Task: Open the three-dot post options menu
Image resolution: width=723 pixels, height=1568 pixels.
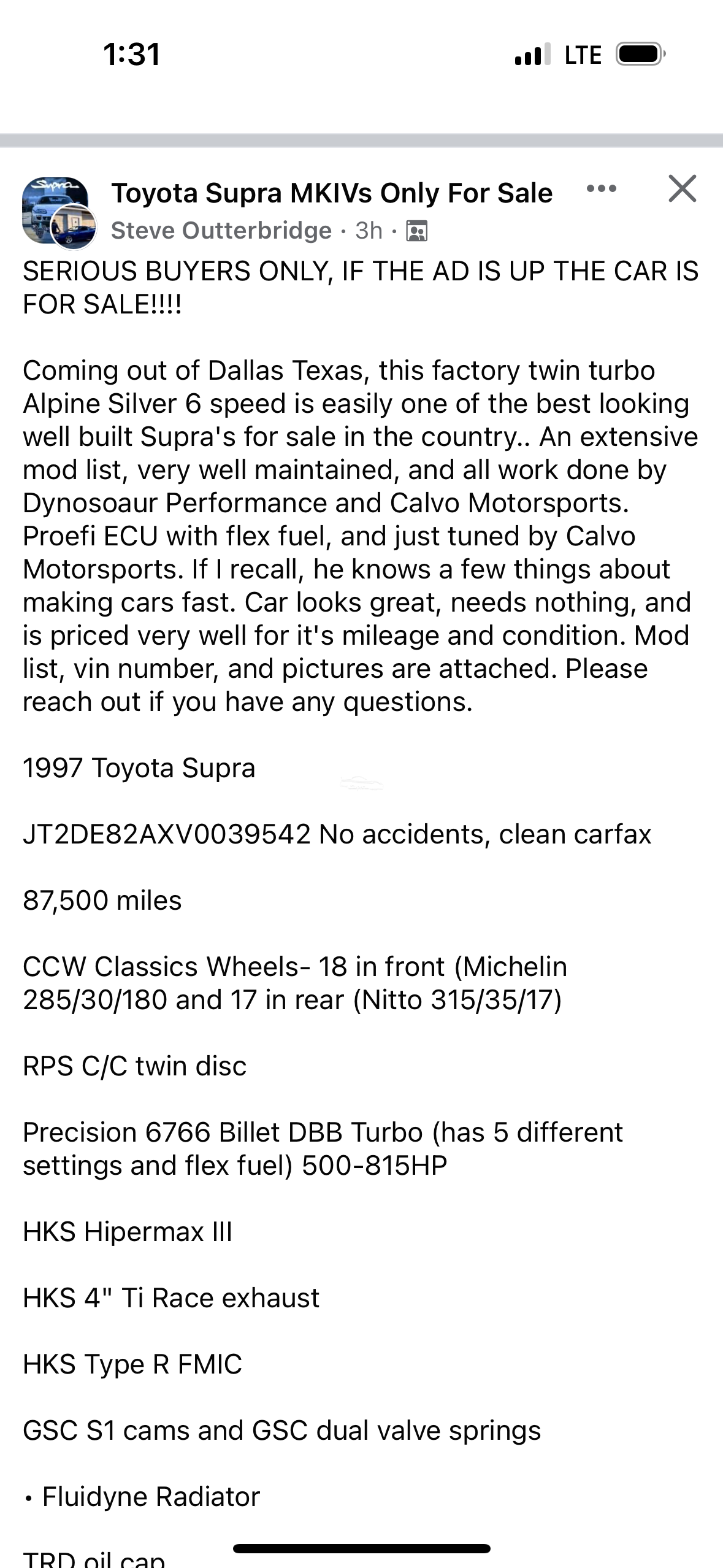Action: click(x=601, y=188)
